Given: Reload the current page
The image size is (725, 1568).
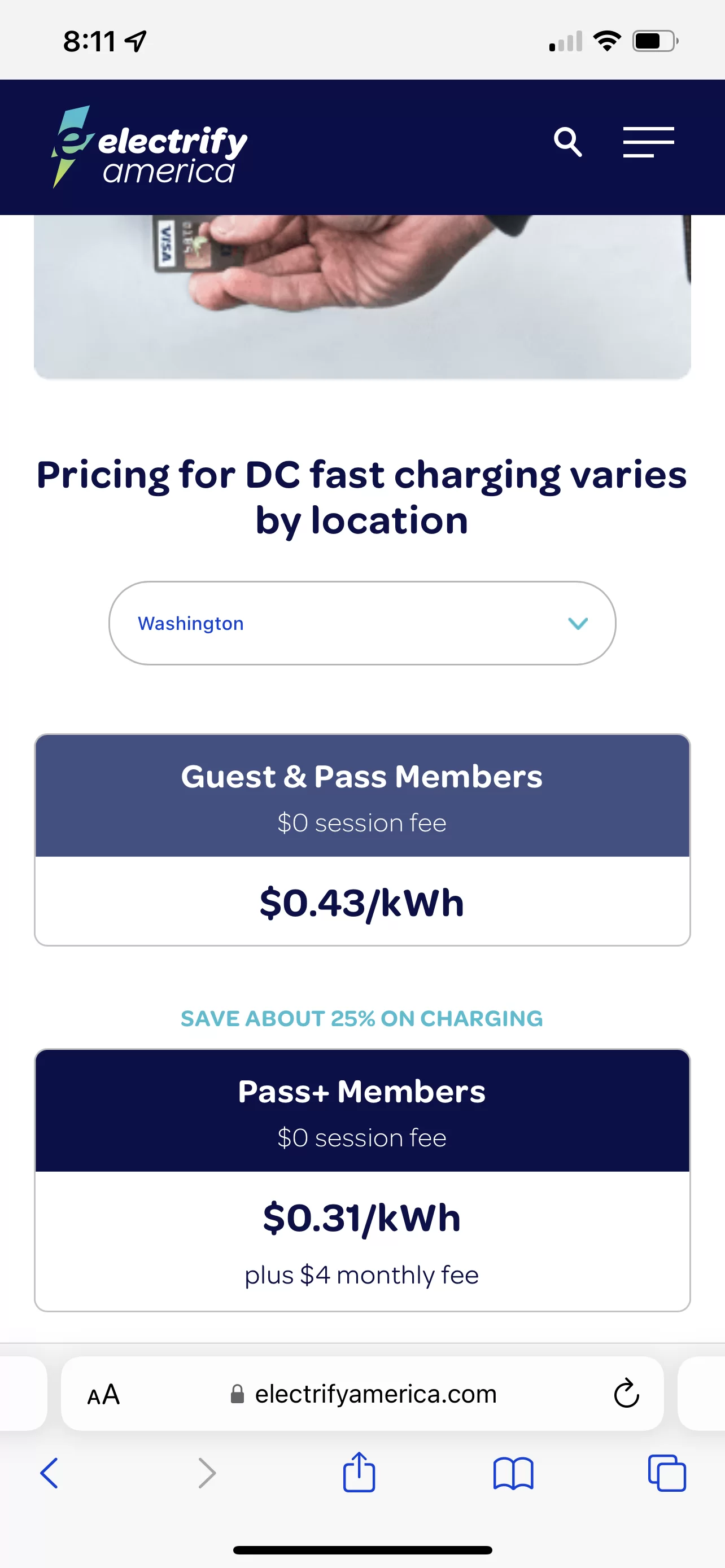Looking at the screenshot, I should tap(626, 1392).
